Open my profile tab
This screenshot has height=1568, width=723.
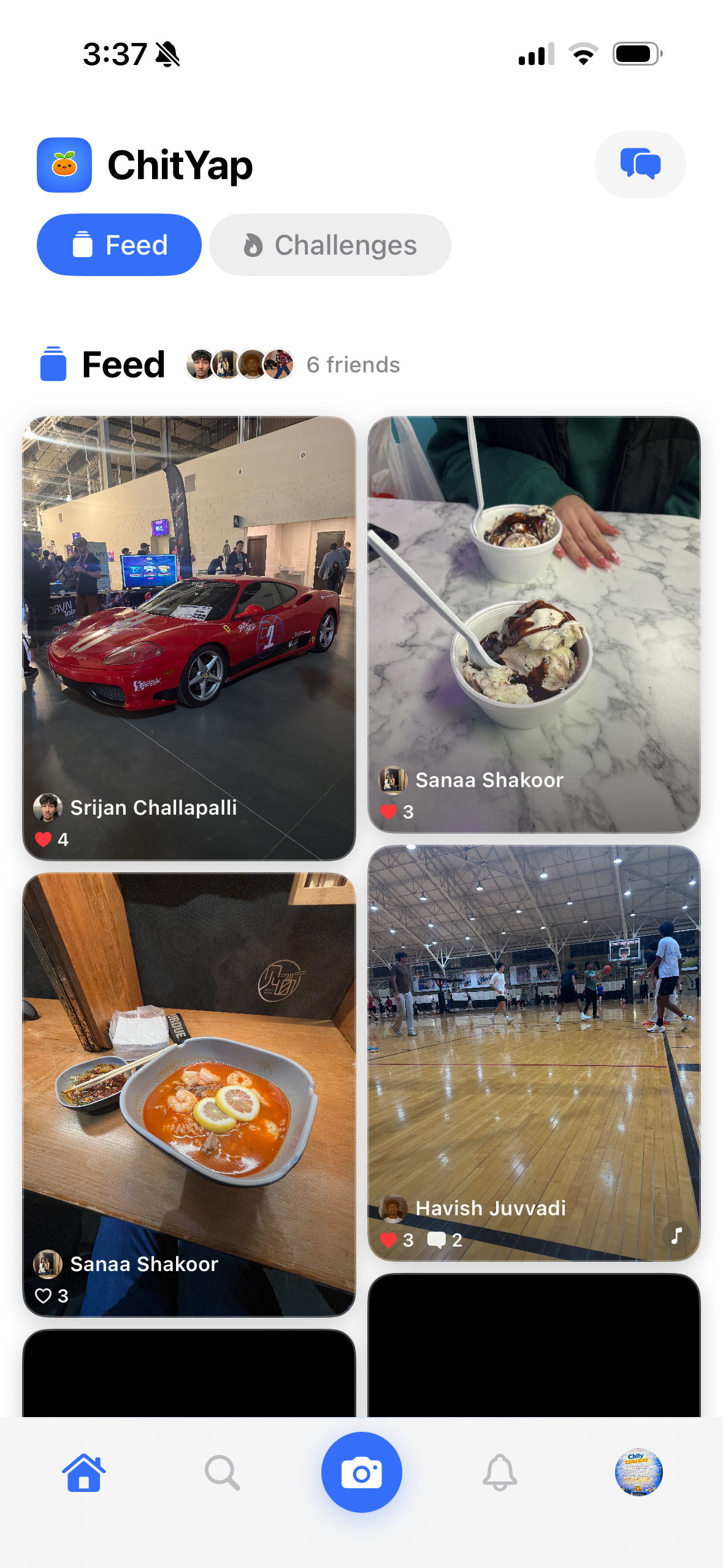638,1472
